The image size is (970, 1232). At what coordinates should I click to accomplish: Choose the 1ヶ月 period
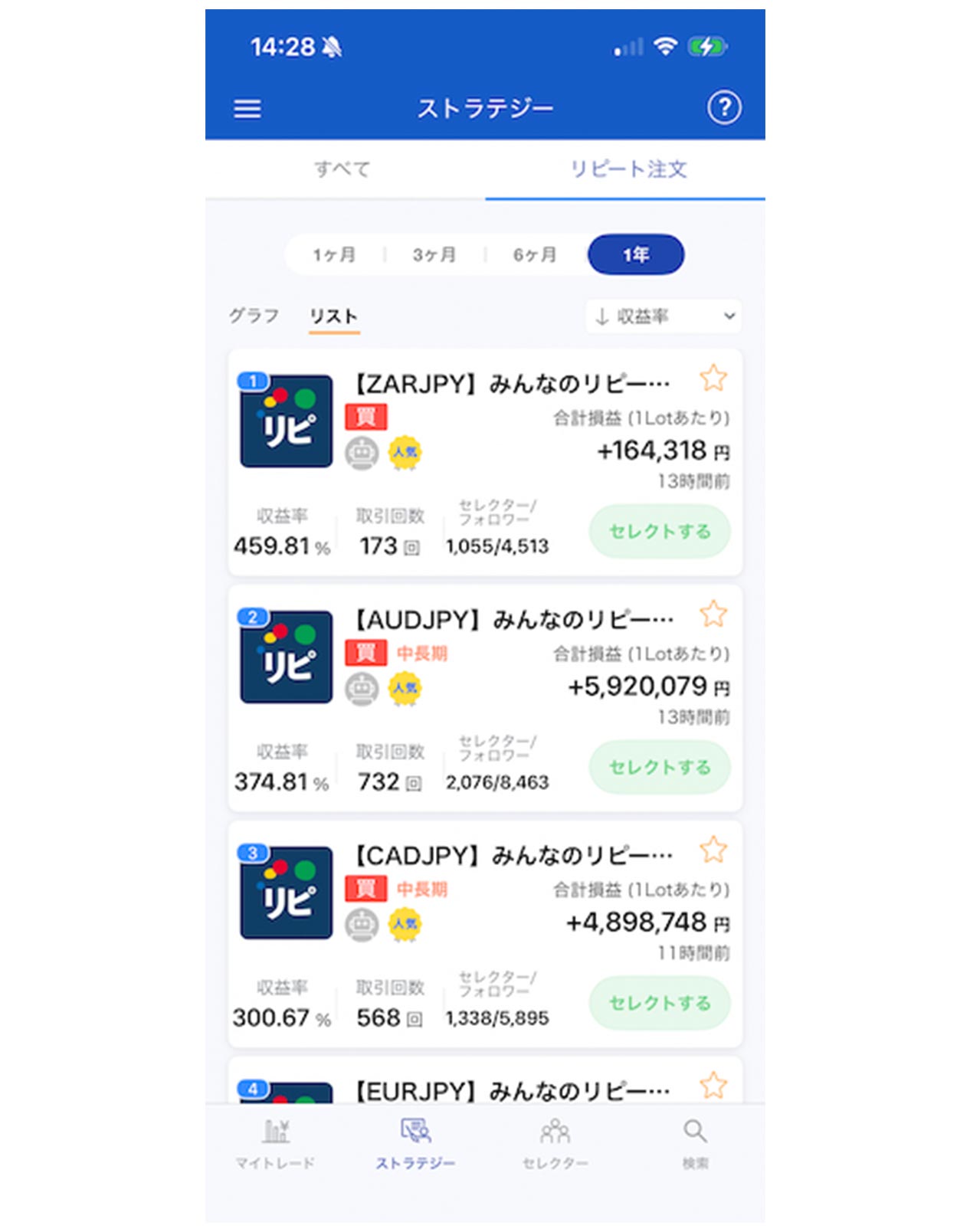pos(334,254)
